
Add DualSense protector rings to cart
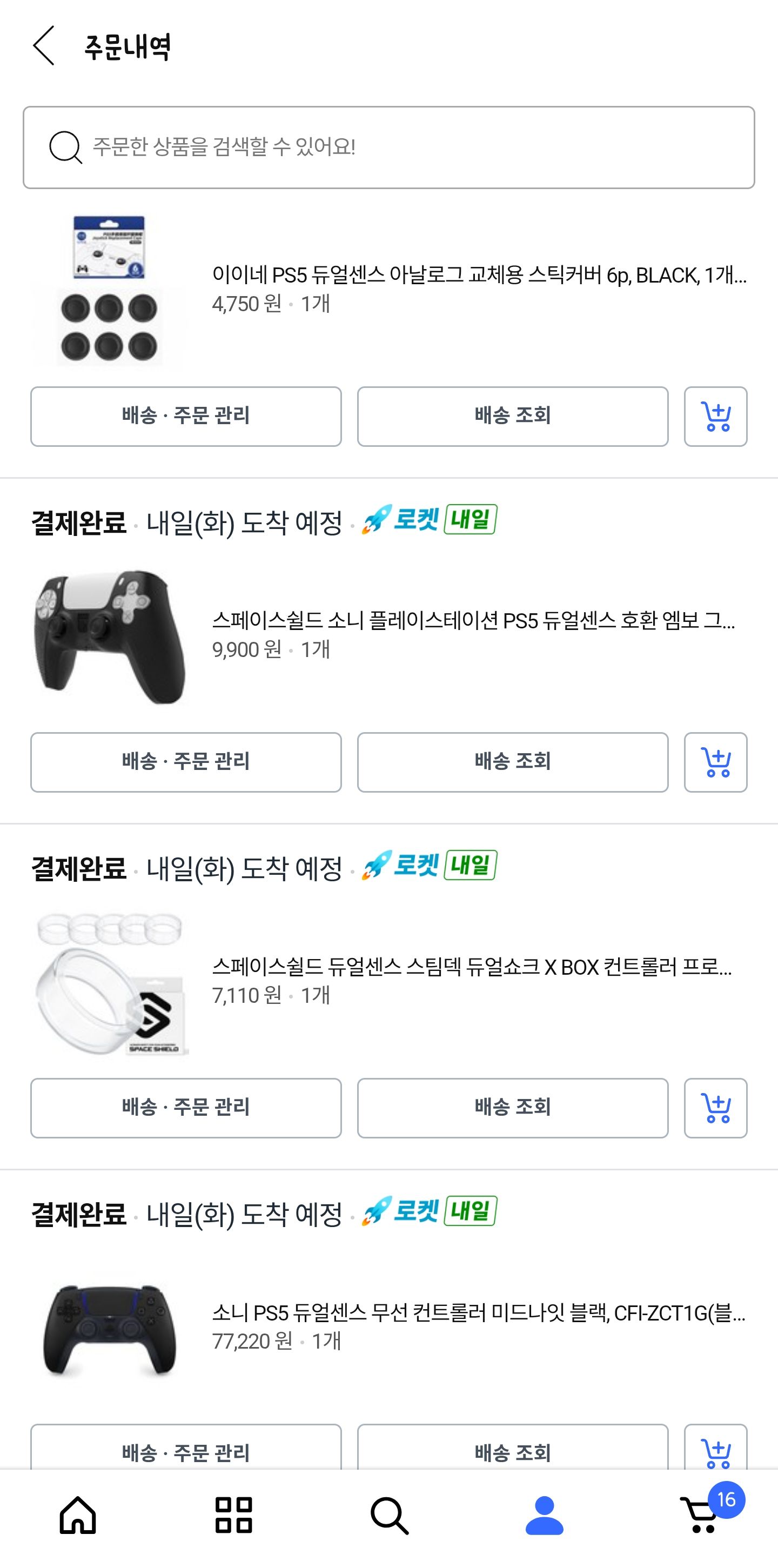click(716, 1107)
